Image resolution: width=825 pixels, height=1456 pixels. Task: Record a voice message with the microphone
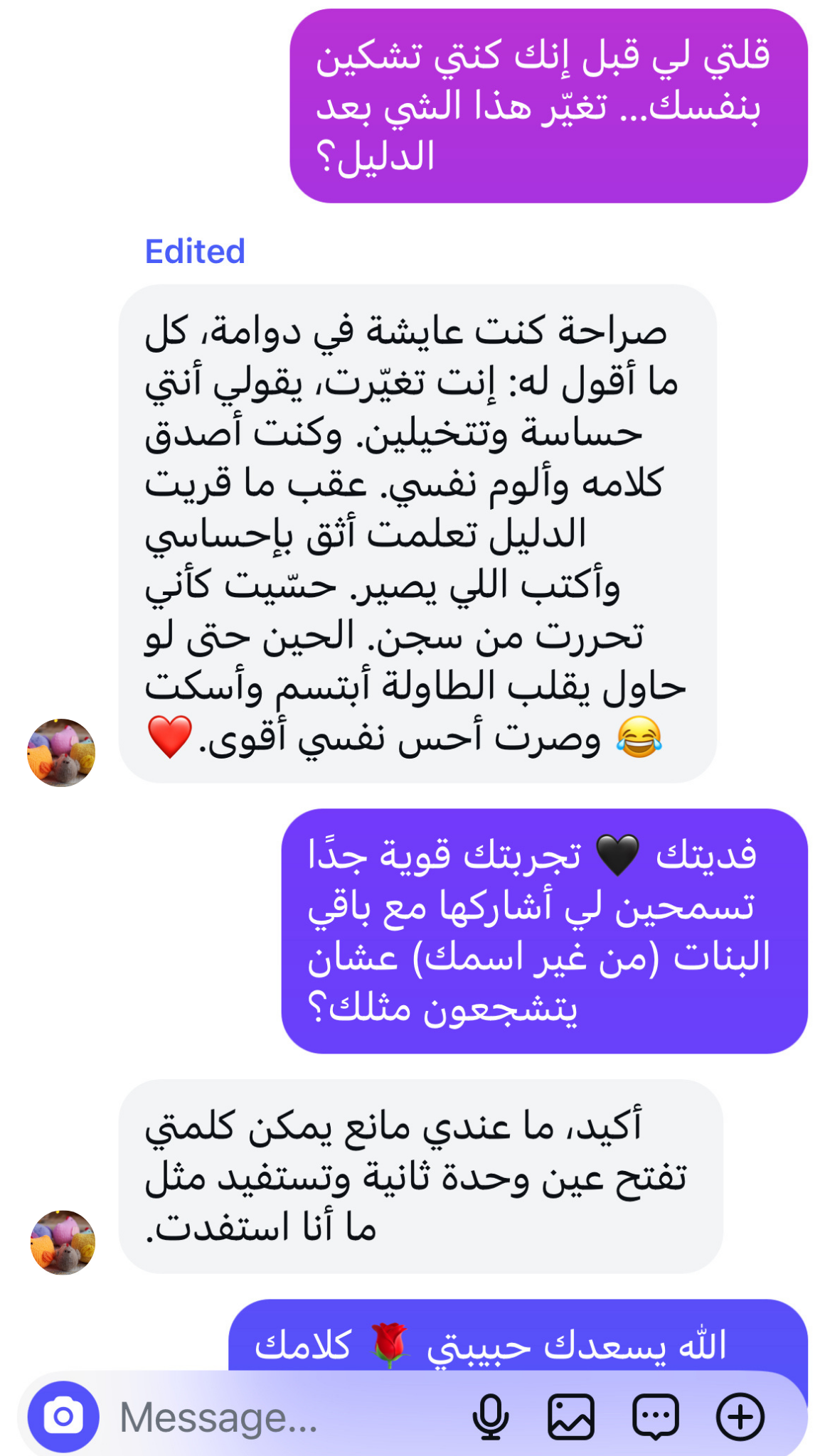[491, 1417]
